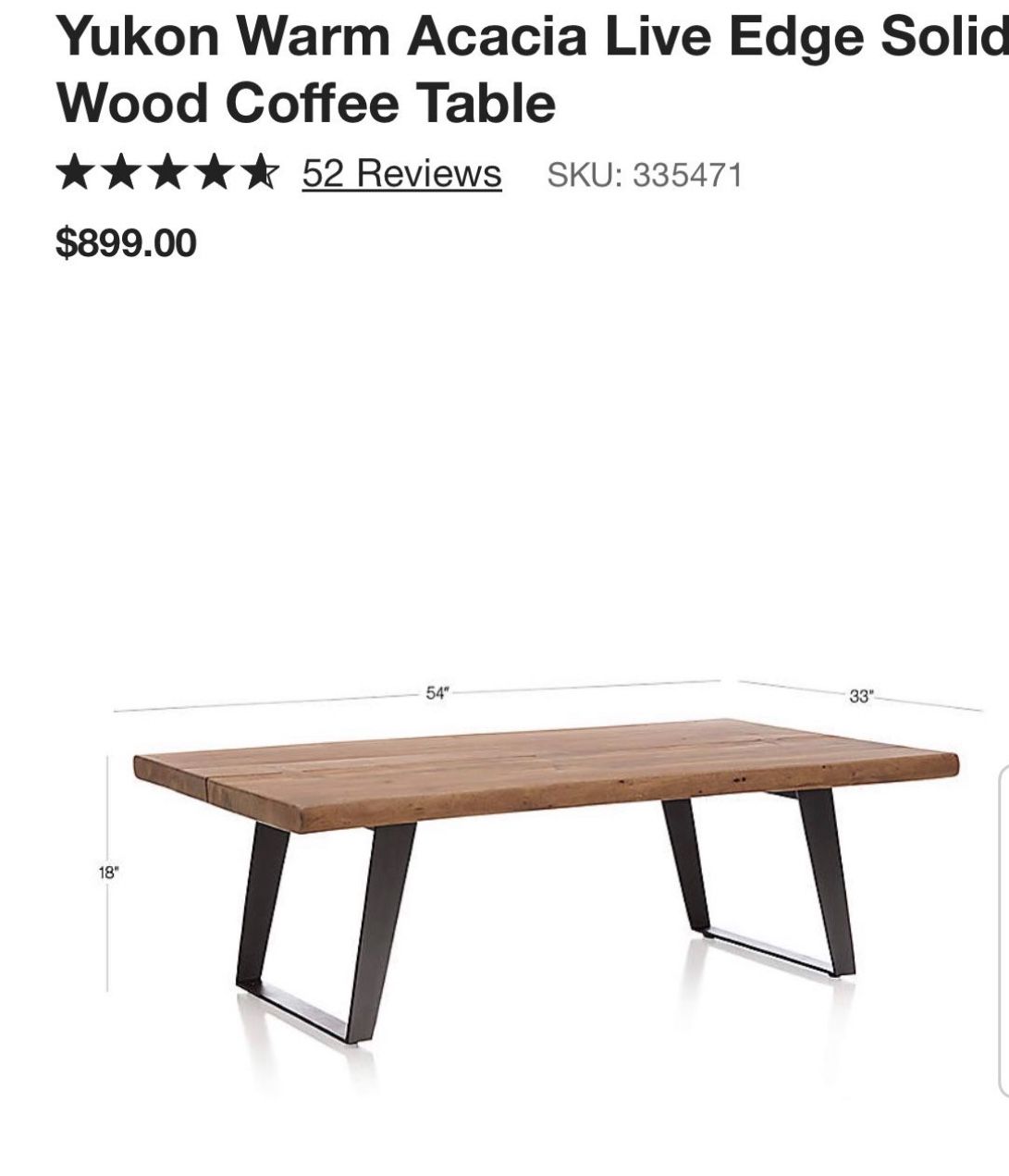Image resolution: width=1009 pixels, height=1176 pixels.
Task: Click the fourth star icon
Action: point(215,174)
